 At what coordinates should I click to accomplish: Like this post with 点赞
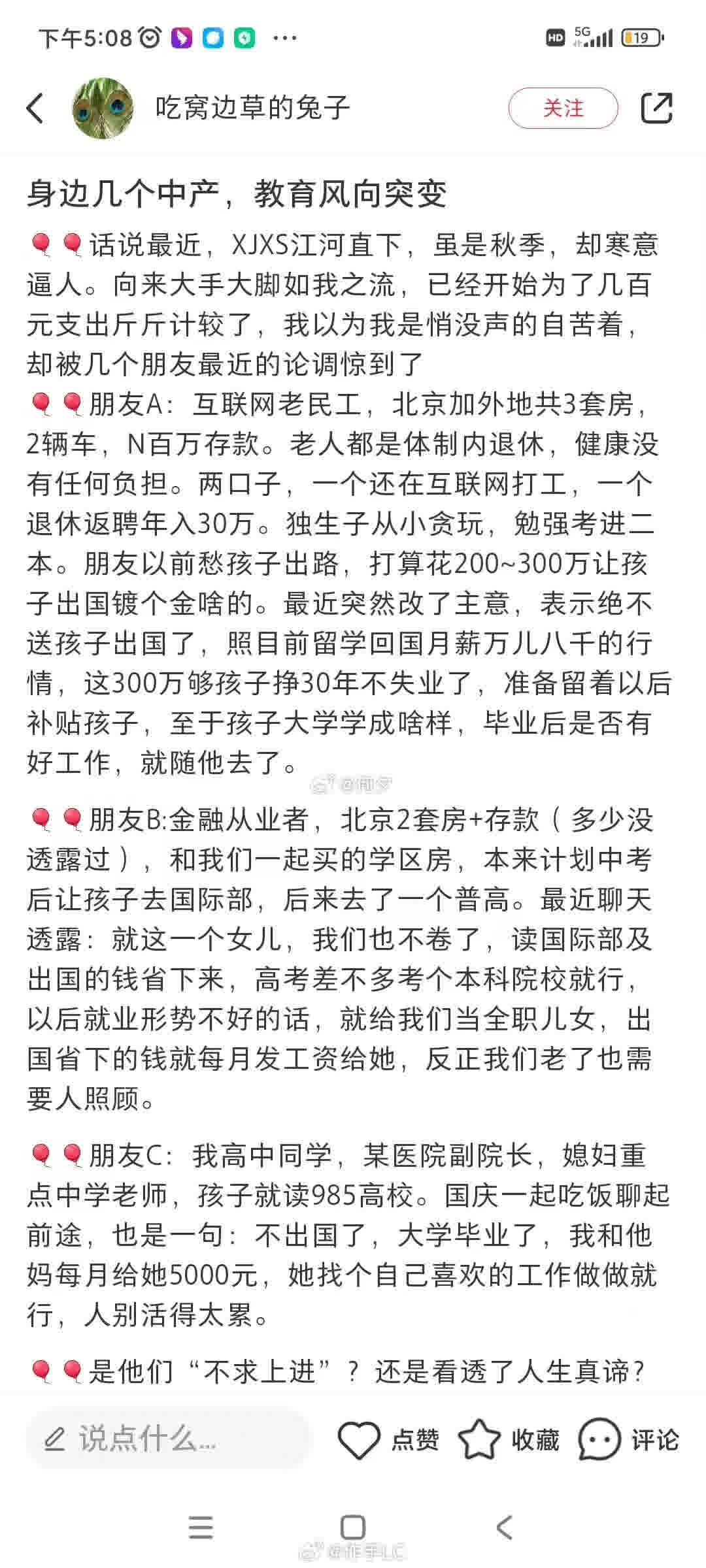pyautogui.click(x=388, y=1439)
